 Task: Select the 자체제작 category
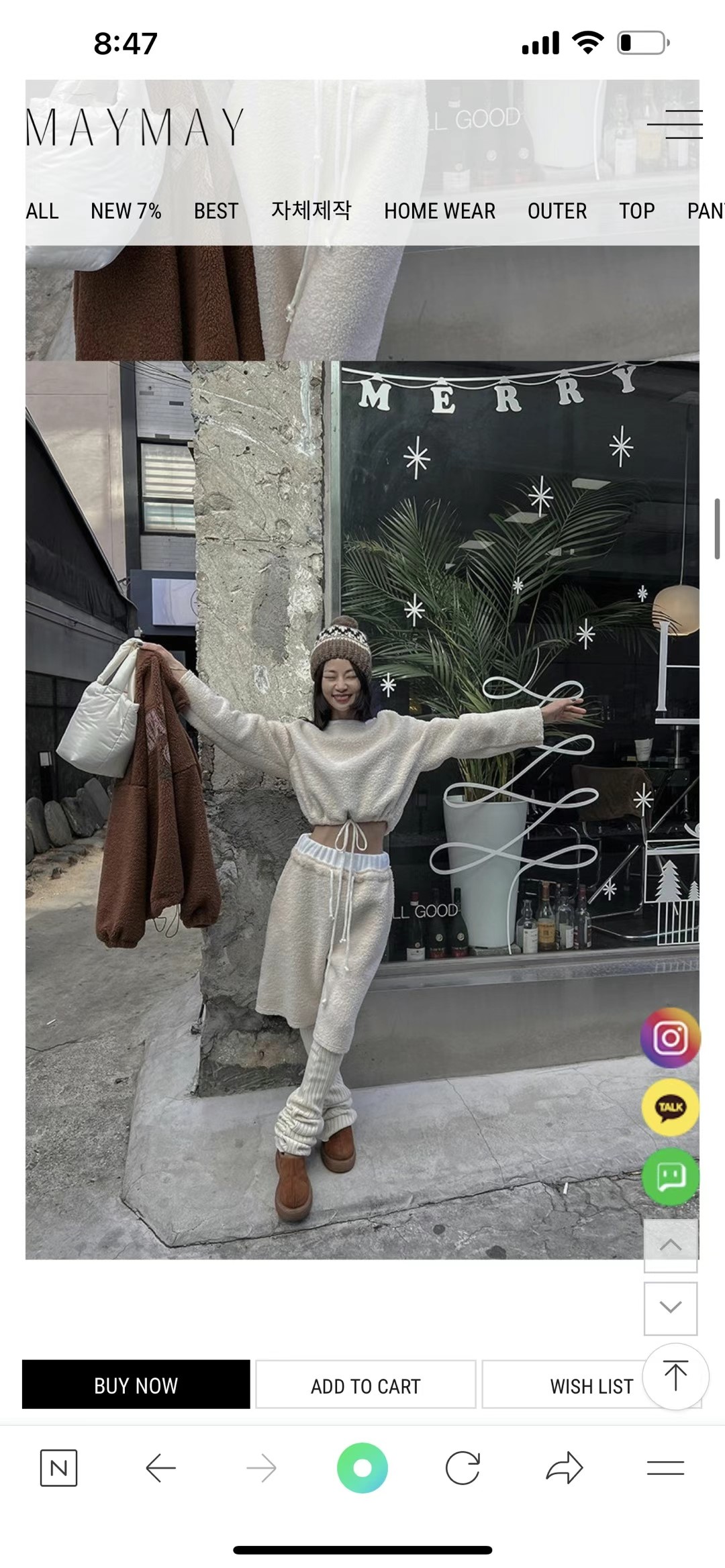[x=311, y=211]
